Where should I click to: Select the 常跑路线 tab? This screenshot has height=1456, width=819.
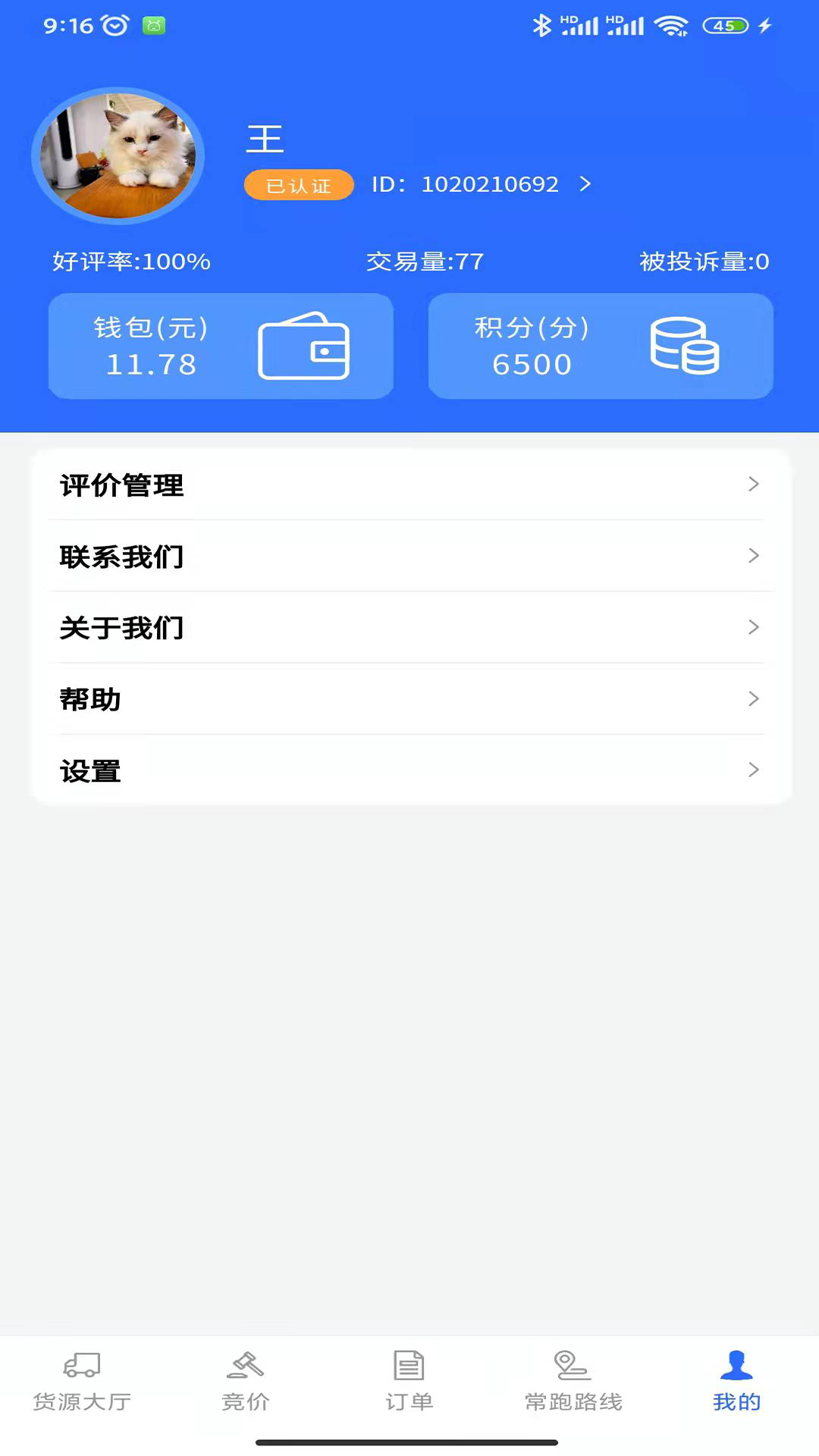(573, 1381)
